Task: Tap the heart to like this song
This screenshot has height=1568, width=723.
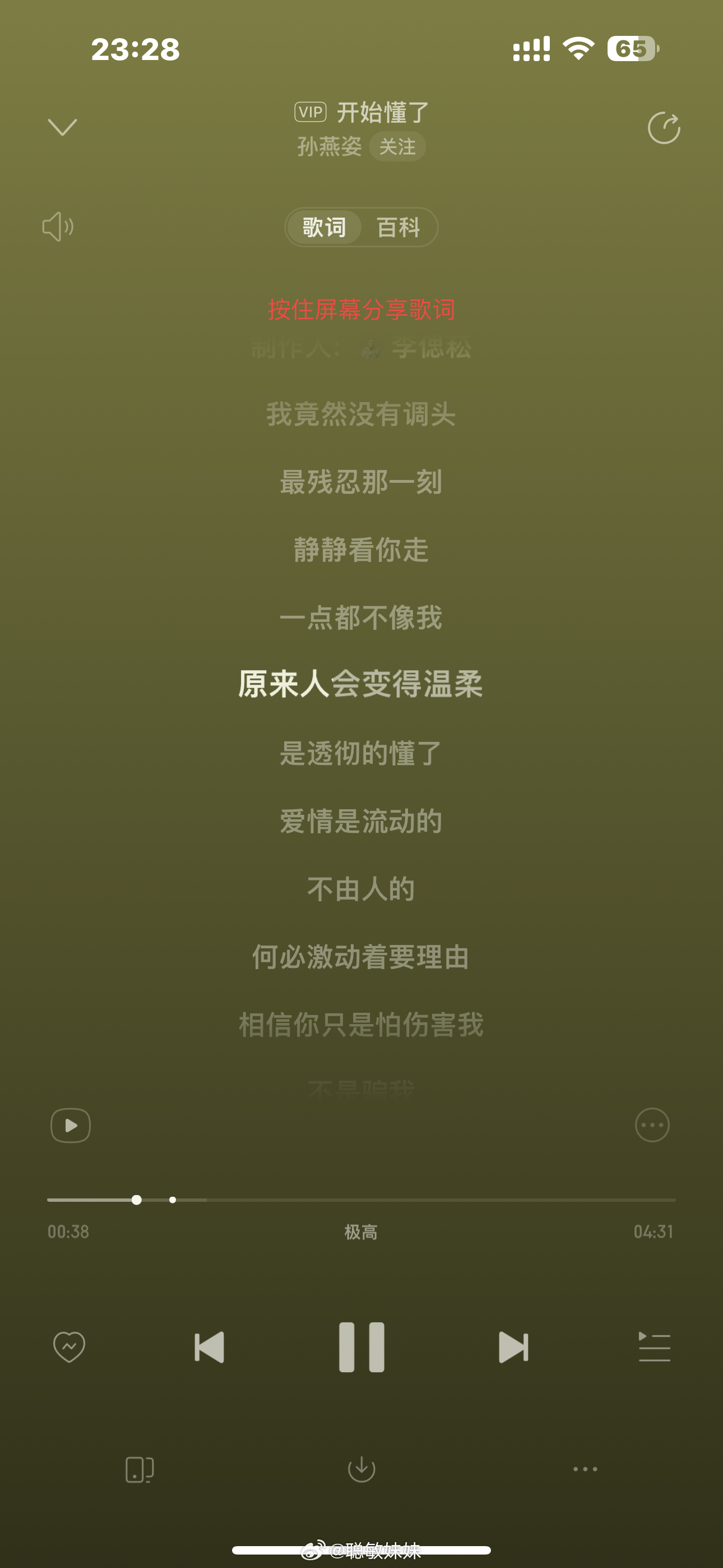Action: [x=68, y=1346]
